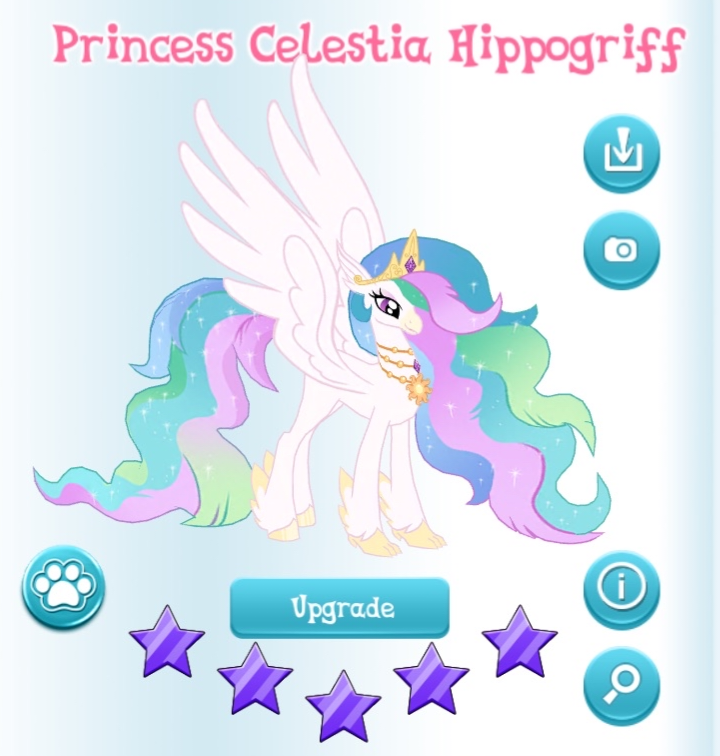The width and height of the screenshot is (720, 756).
Task: Tap the magnifying glass icon
Action: click(622, 685)
